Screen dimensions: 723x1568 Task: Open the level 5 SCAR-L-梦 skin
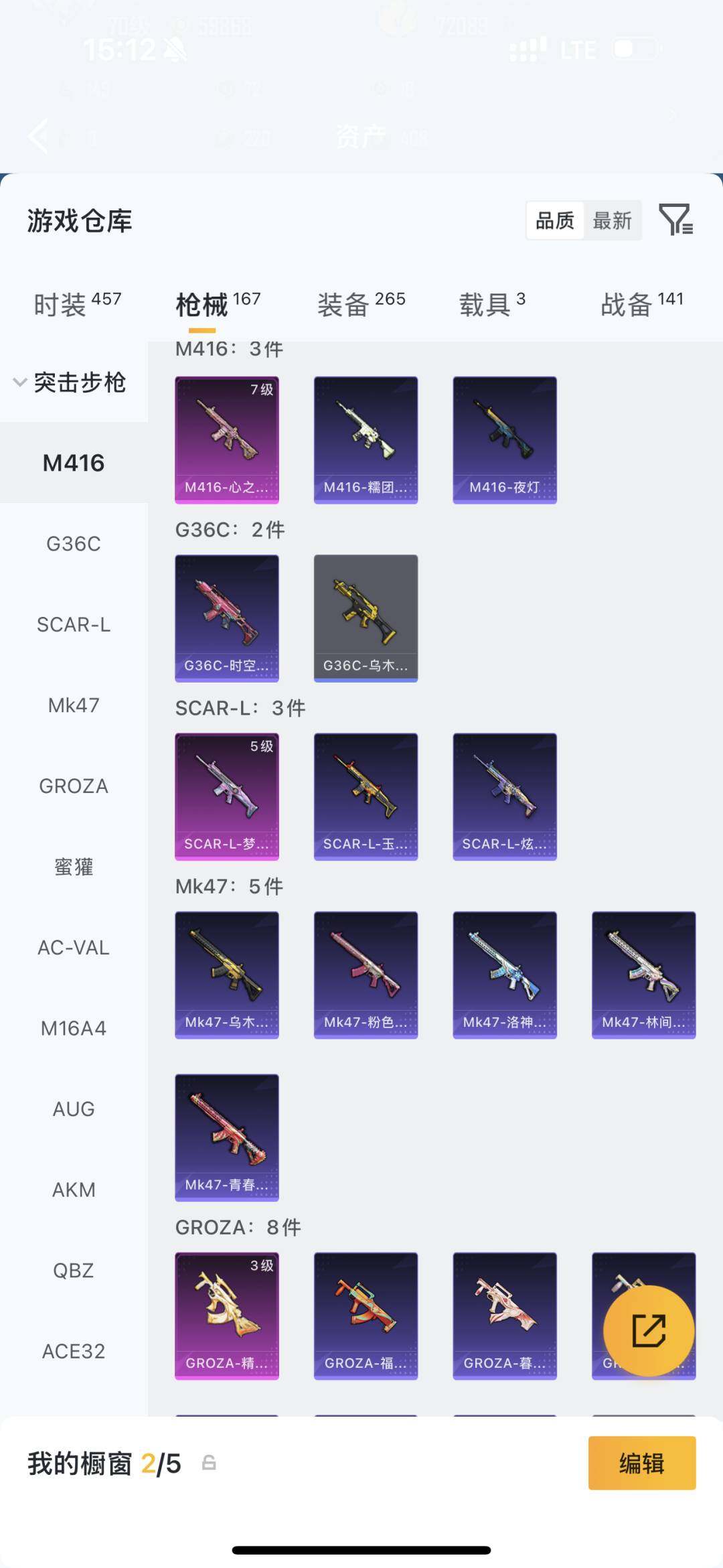pos(227,796)
